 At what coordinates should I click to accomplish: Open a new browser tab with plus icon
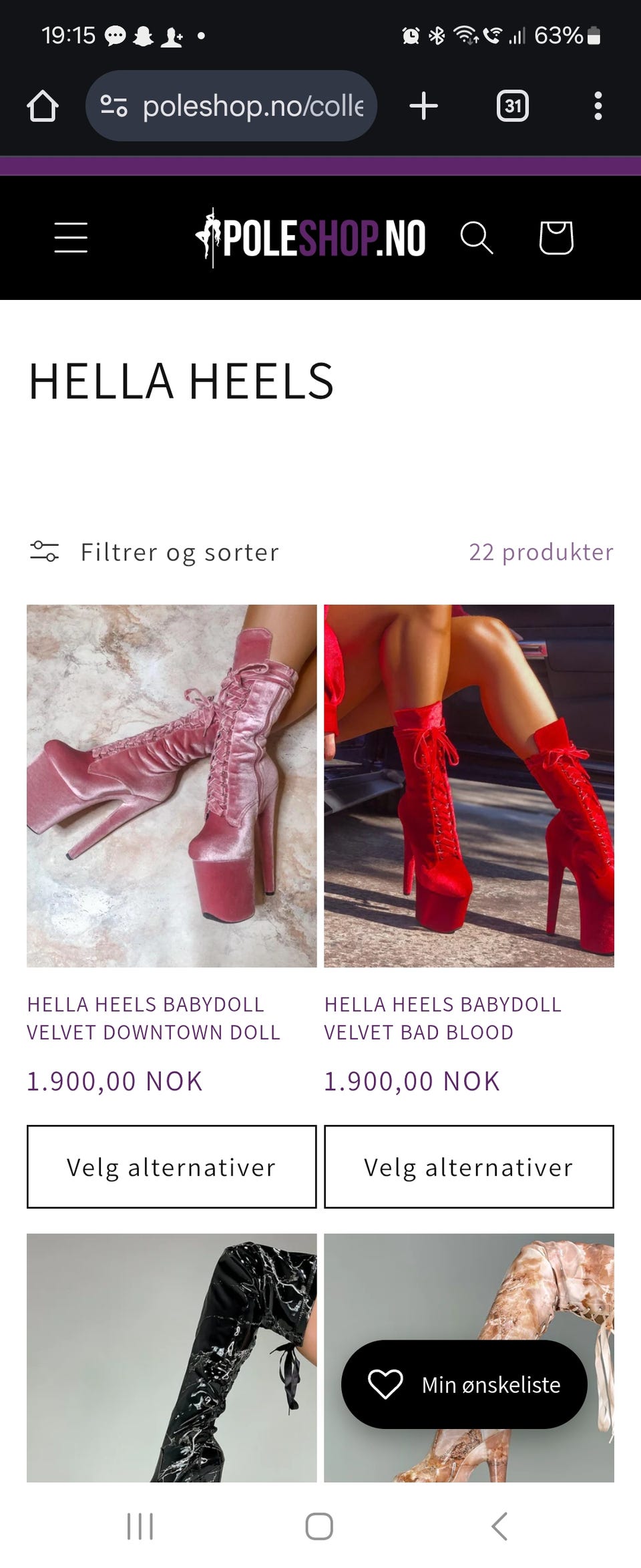pyautogui.click(x=425, y=105)
